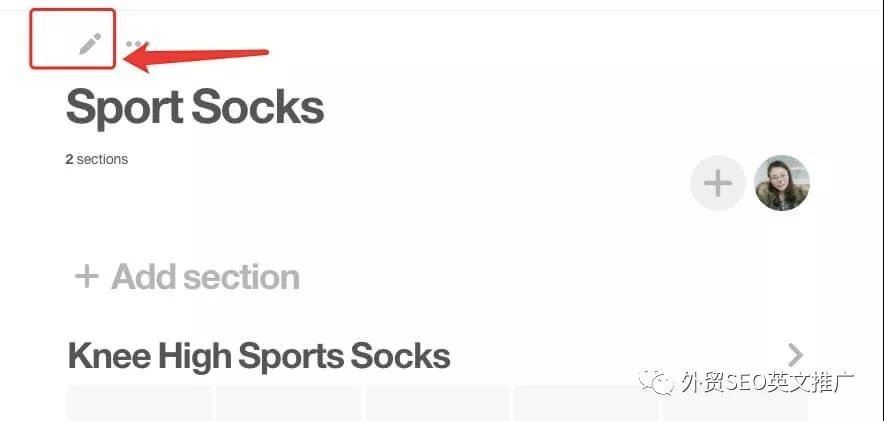Tap Add section

187,277
